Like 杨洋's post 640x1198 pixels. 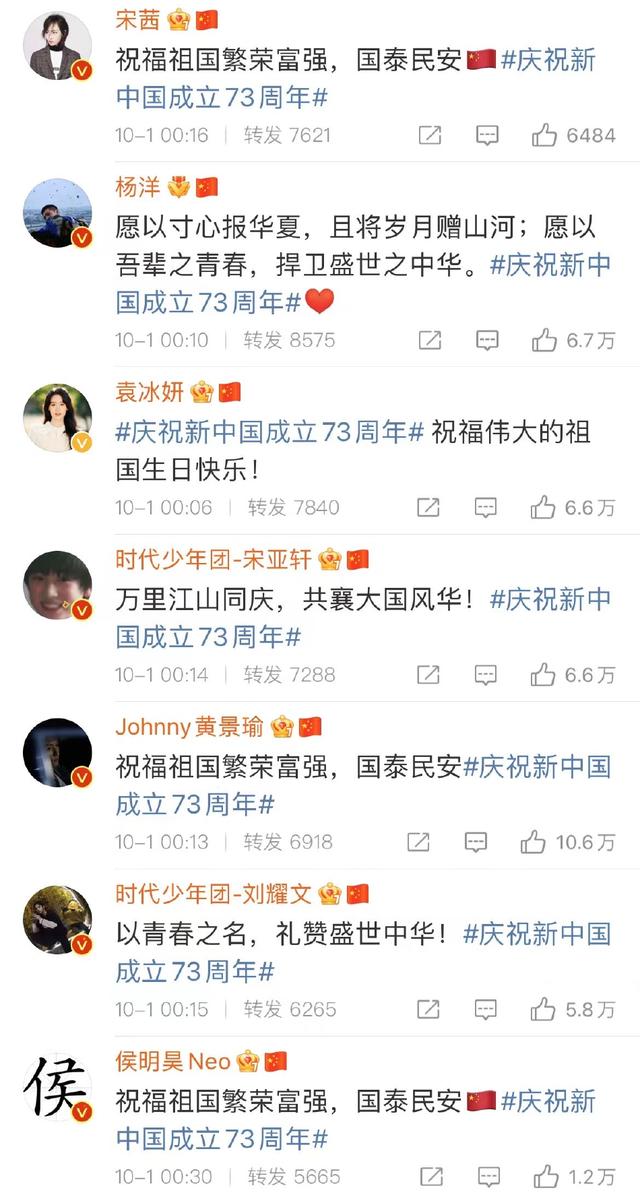point(545,340)
